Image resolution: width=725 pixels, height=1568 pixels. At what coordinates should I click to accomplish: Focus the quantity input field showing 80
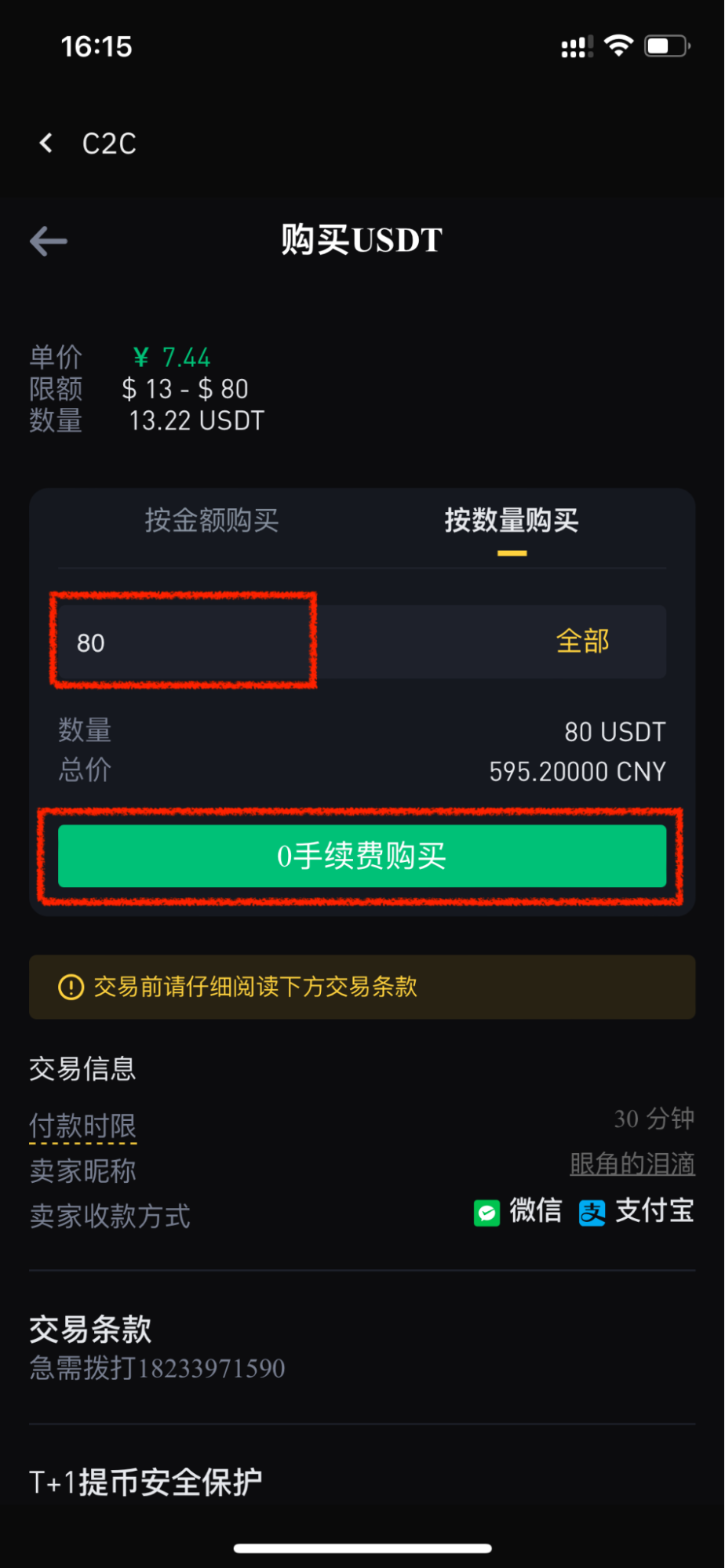184,642
